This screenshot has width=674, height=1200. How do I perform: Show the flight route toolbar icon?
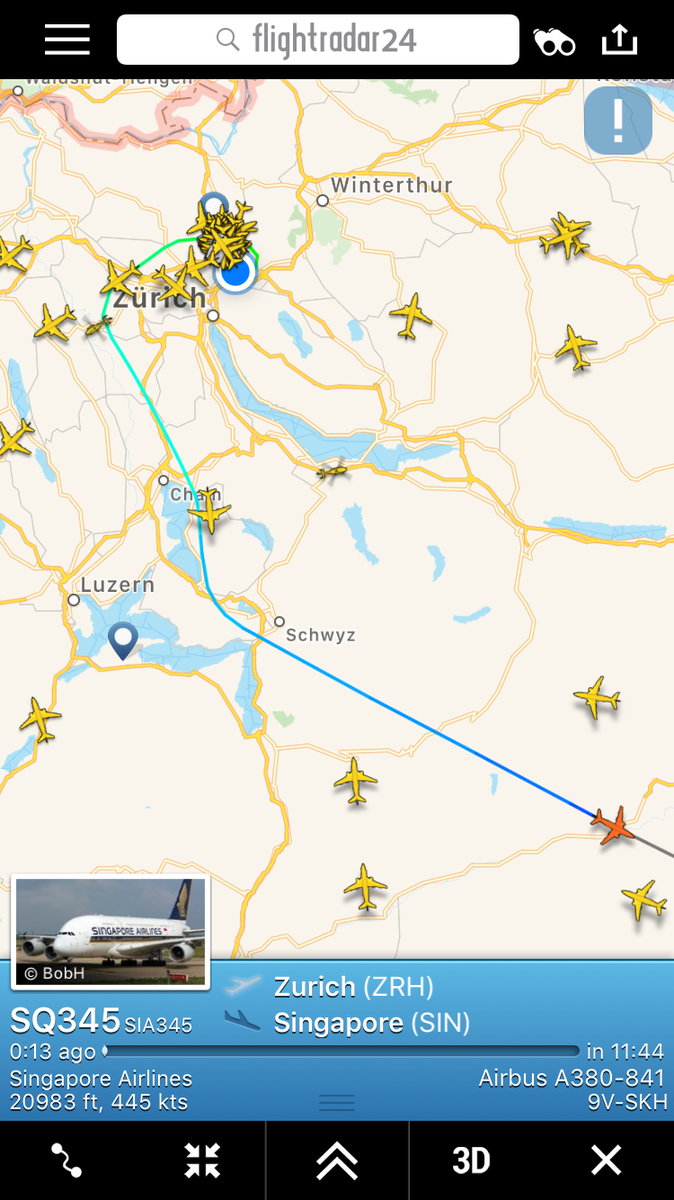click(66, 1160)
